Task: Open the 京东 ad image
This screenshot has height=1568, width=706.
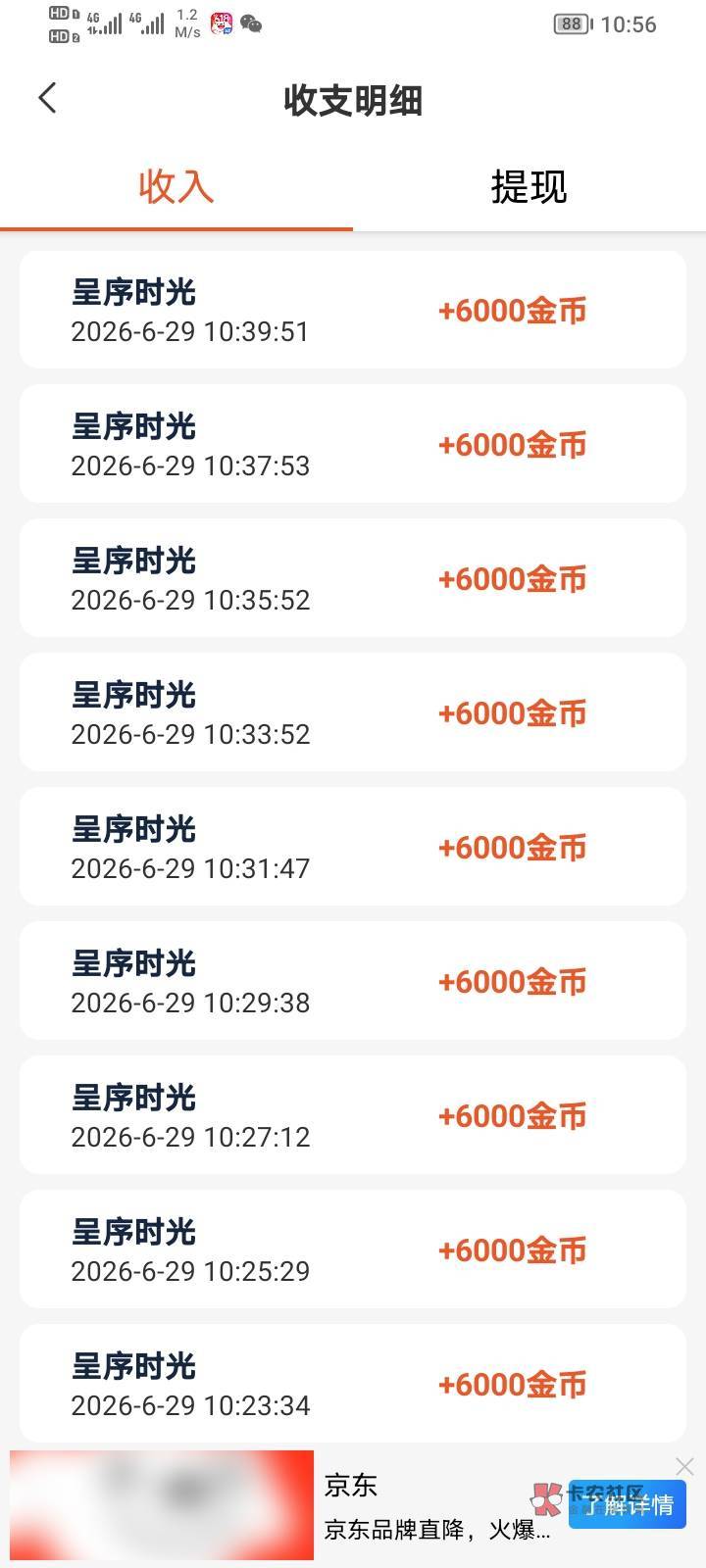Action: point(162,1505)
